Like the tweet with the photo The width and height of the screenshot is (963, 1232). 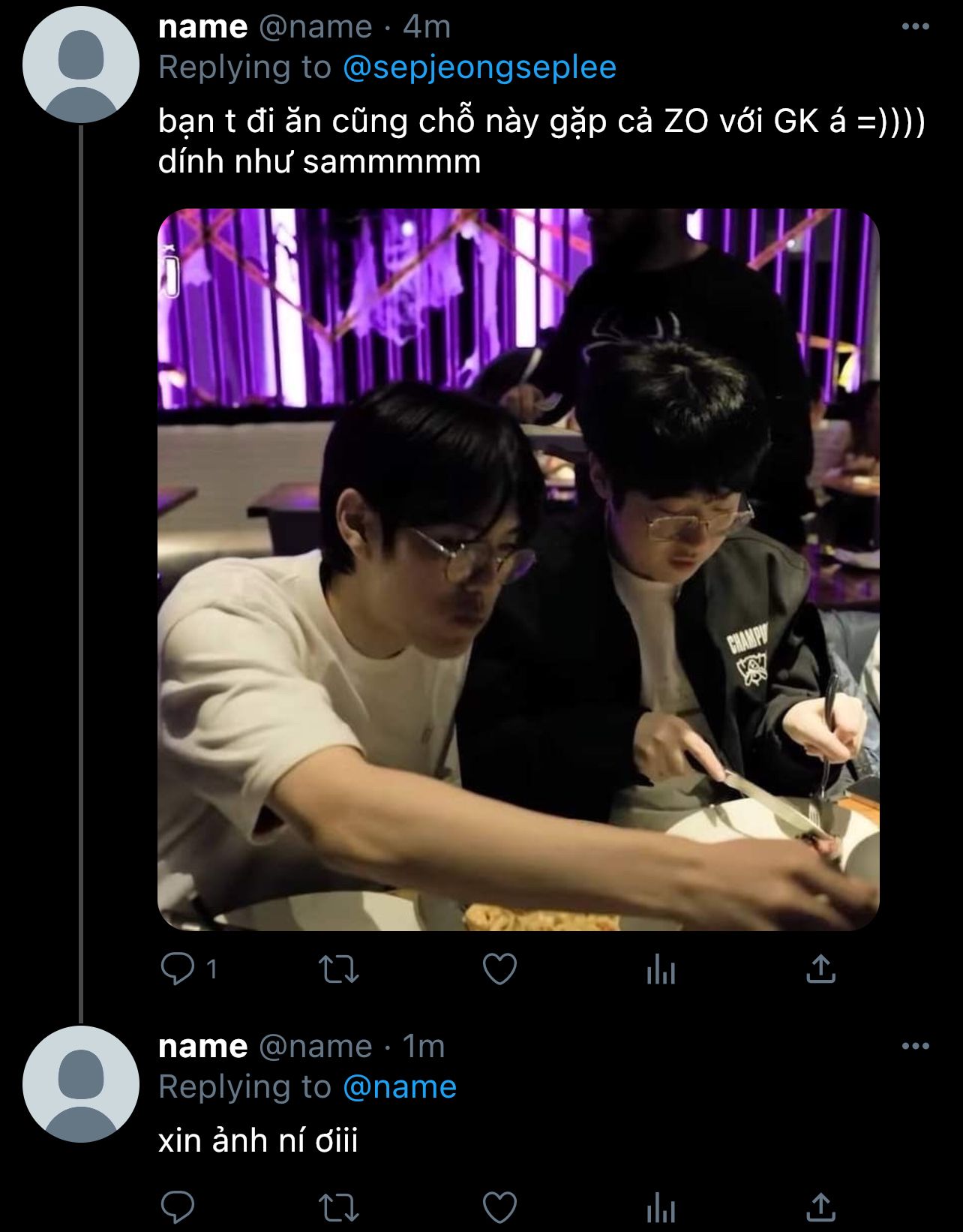499,969
